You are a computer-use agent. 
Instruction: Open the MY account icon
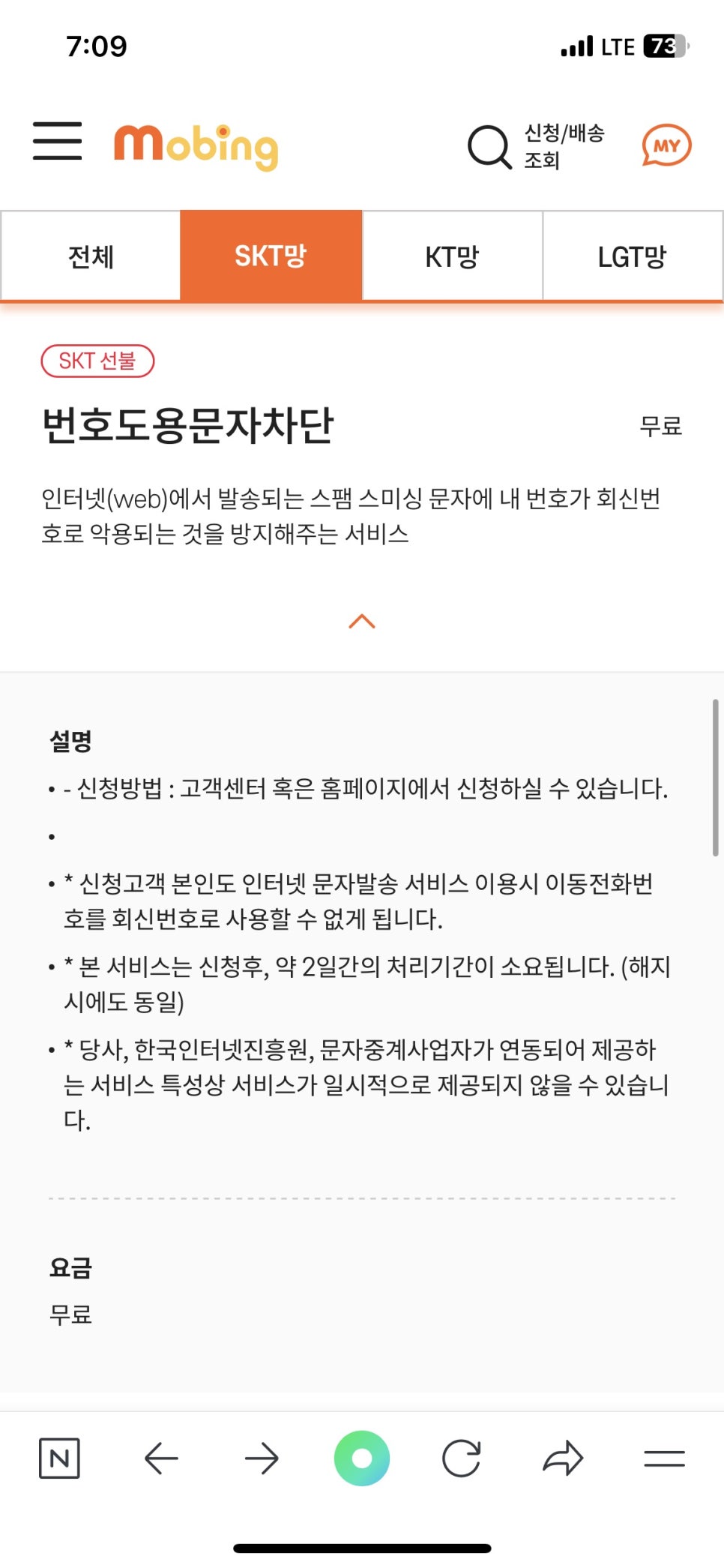click(666, 145)
